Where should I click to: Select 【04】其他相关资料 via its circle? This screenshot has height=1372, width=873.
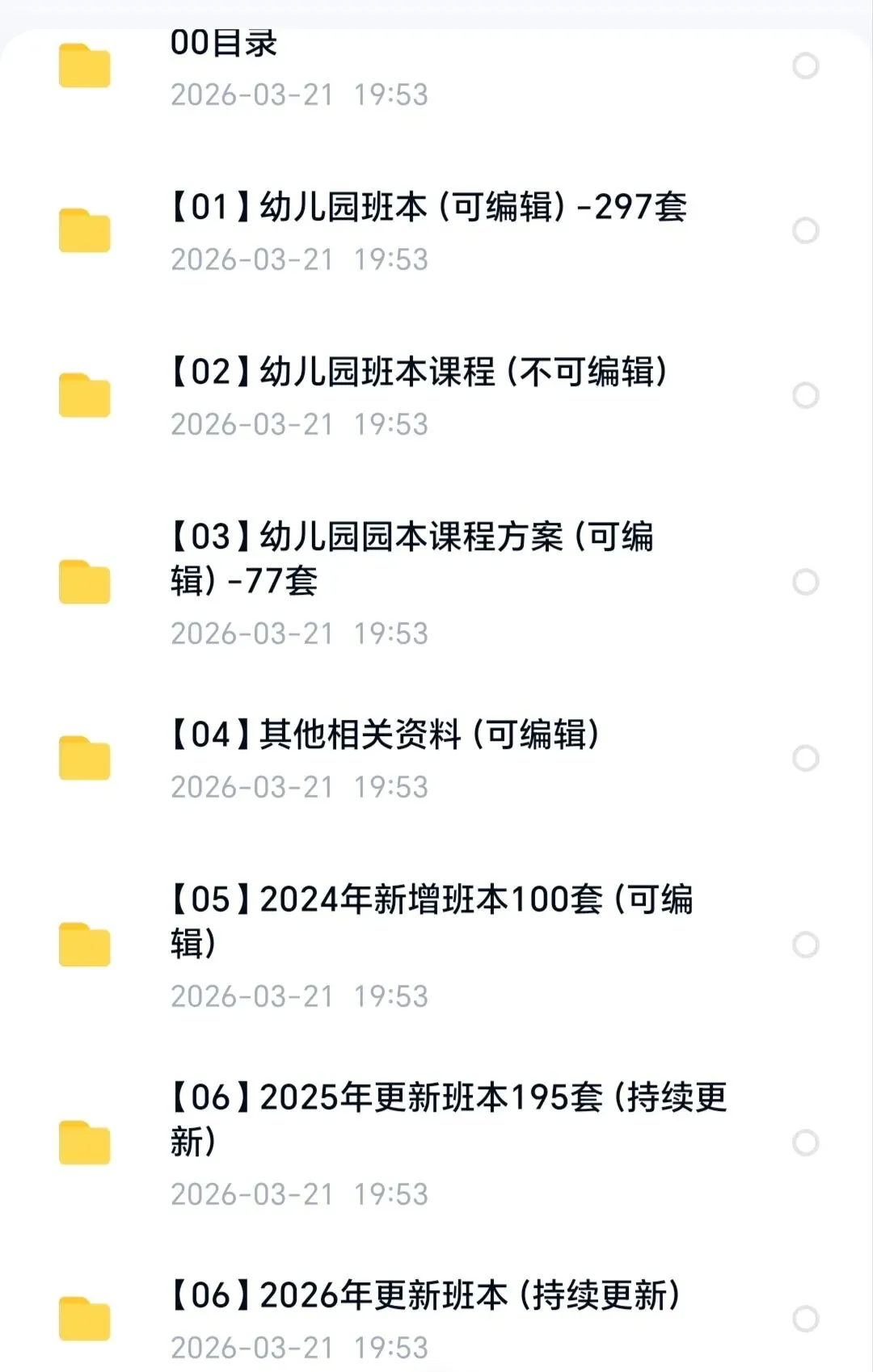point(805,758)
